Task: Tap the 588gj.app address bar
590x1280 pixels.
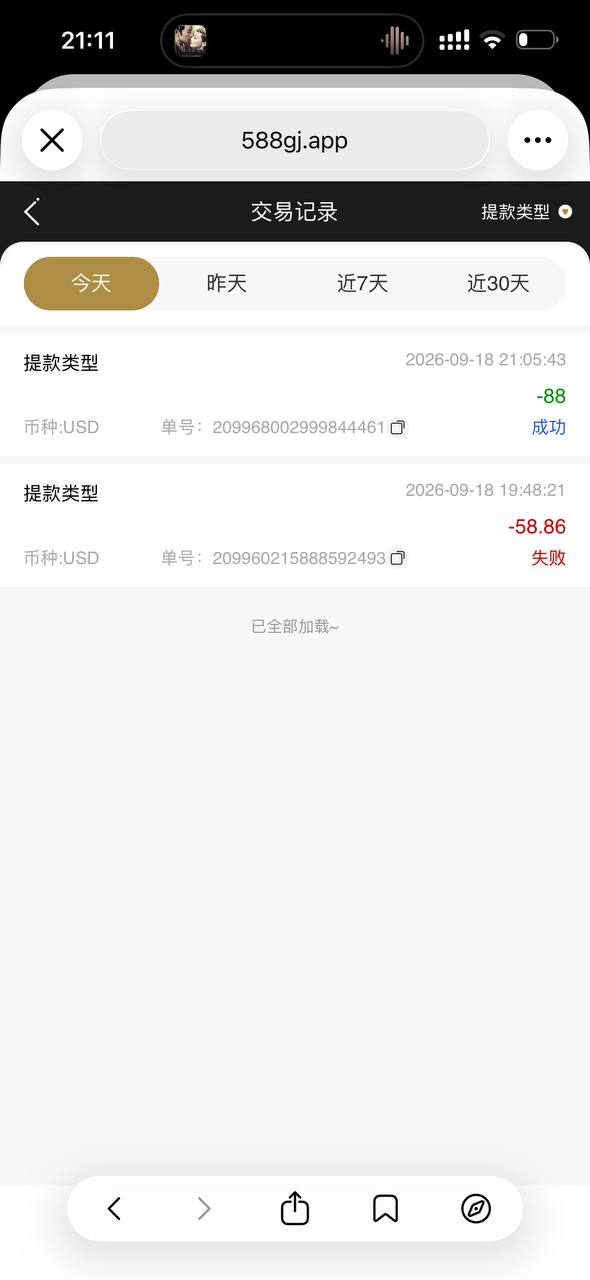Action: pos(295,141)
